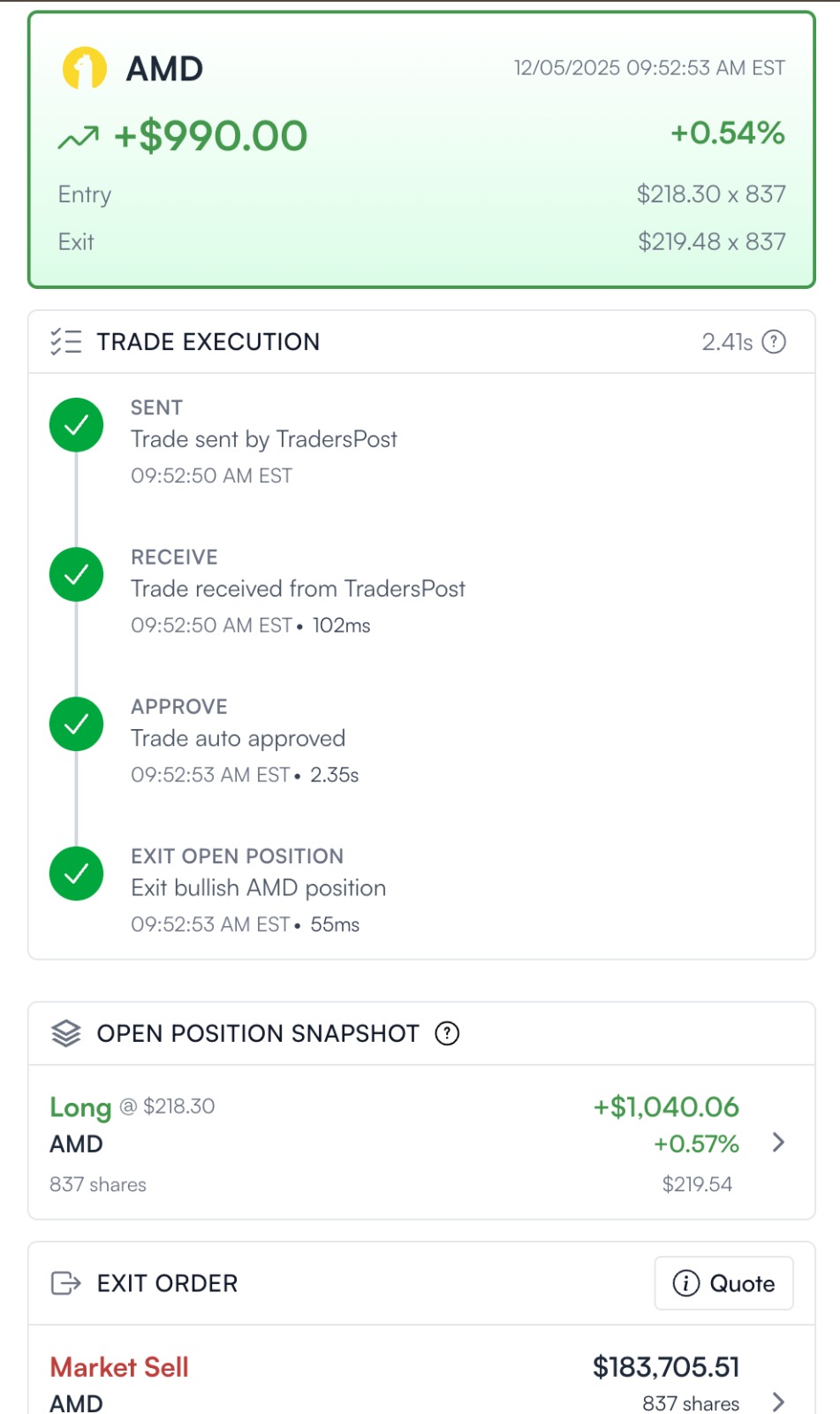Click the +$990.00 profit figure
The height and width of the screenshot is (1414, 840).
coord(209,136)
